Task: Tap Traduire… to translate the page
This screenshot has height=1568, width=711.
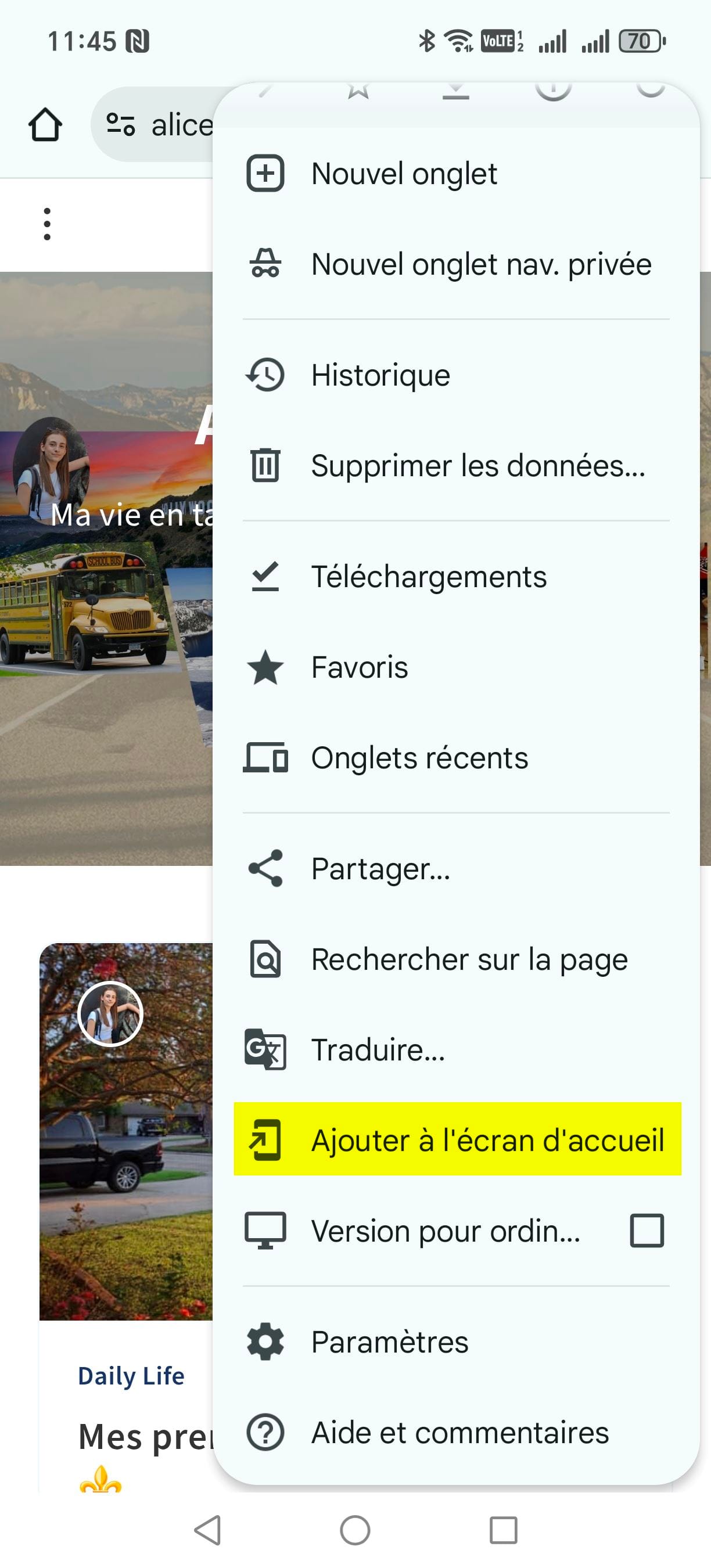Action: tap(456, 1050)
